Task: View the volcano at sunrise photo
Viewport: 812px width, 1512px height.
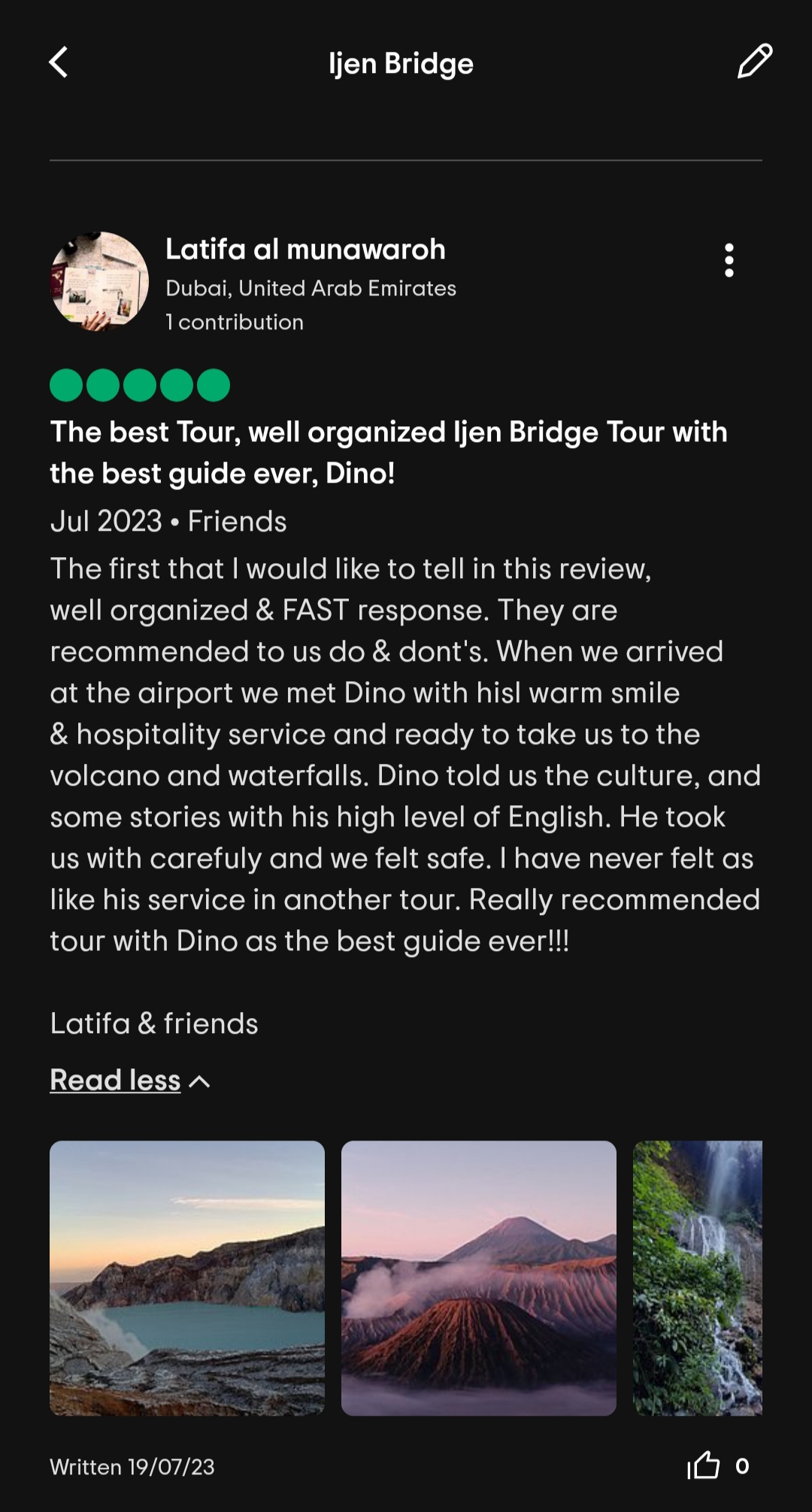Action: (x=478, y=1277)
